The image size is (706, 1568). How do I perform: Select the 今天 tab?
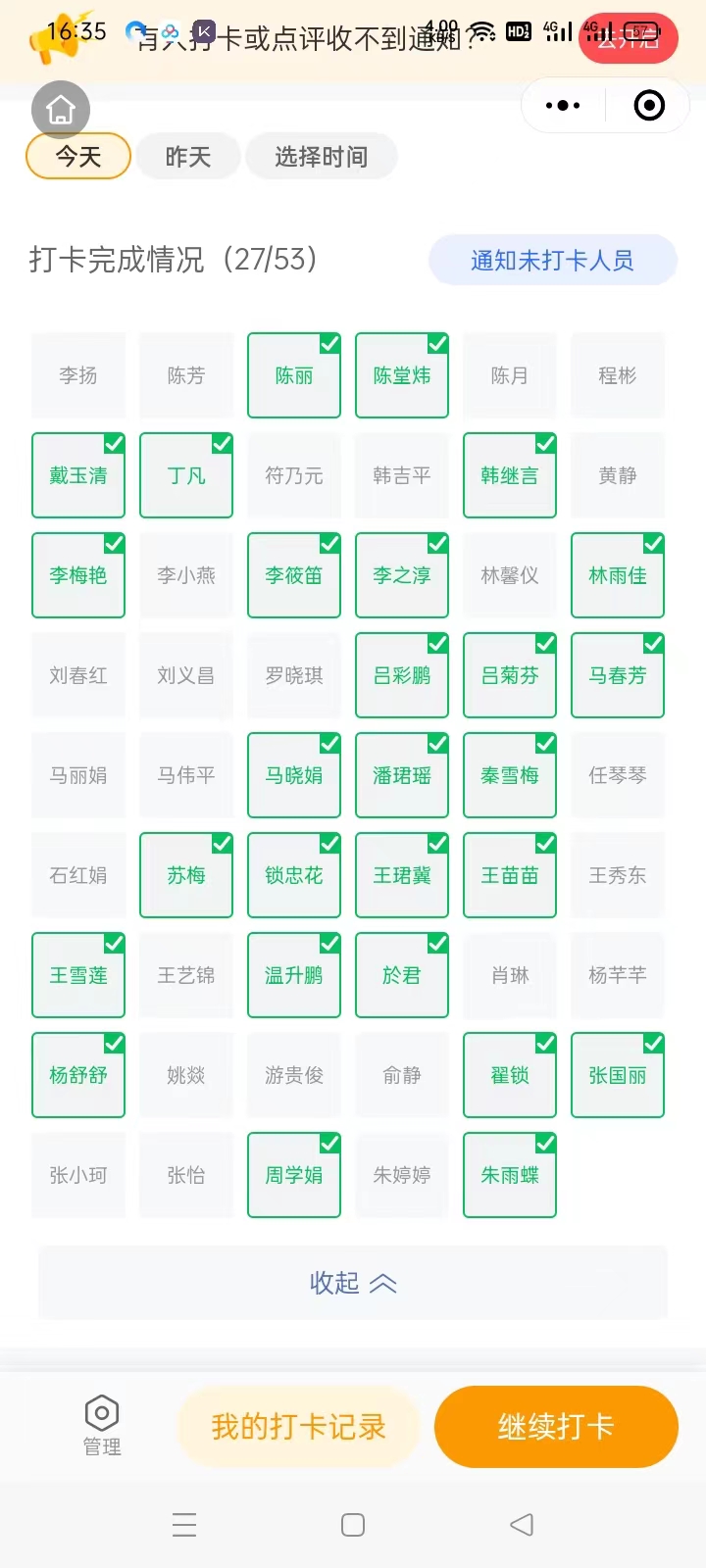pyautogui.click(x=78, y=157)
